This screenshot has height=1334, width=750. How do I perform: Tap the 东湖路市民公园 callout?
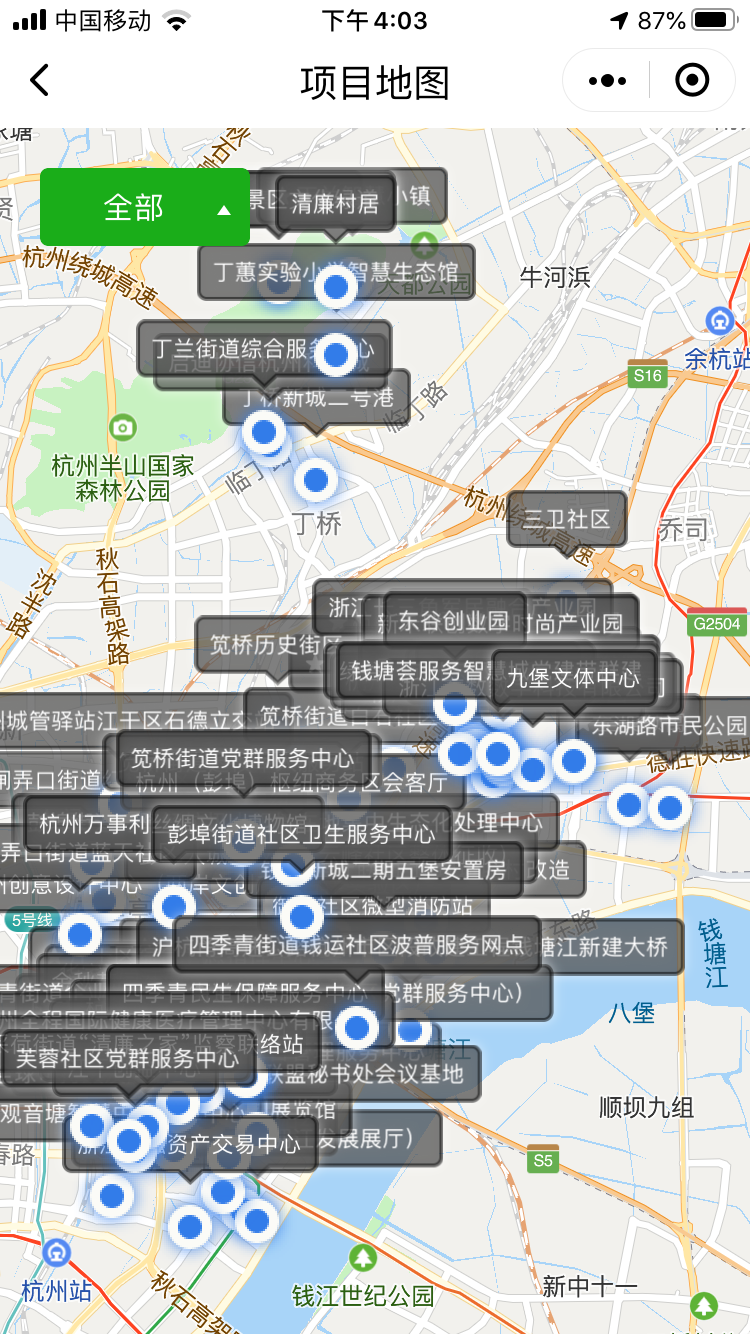669,724
